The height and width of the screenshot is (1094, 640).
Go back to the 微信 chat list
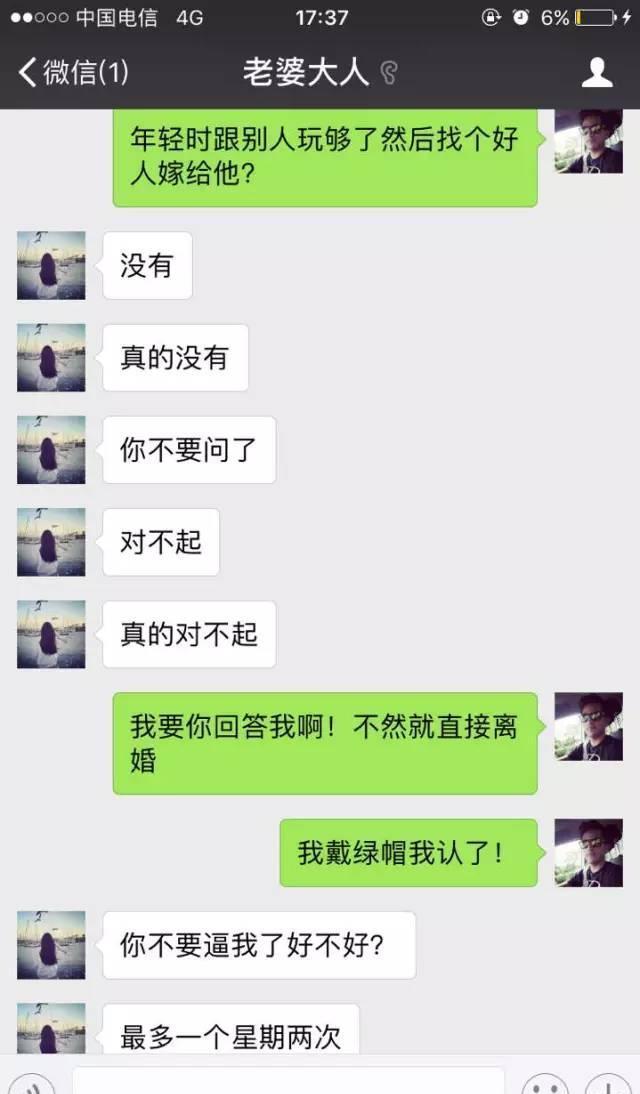click(72, 72)
